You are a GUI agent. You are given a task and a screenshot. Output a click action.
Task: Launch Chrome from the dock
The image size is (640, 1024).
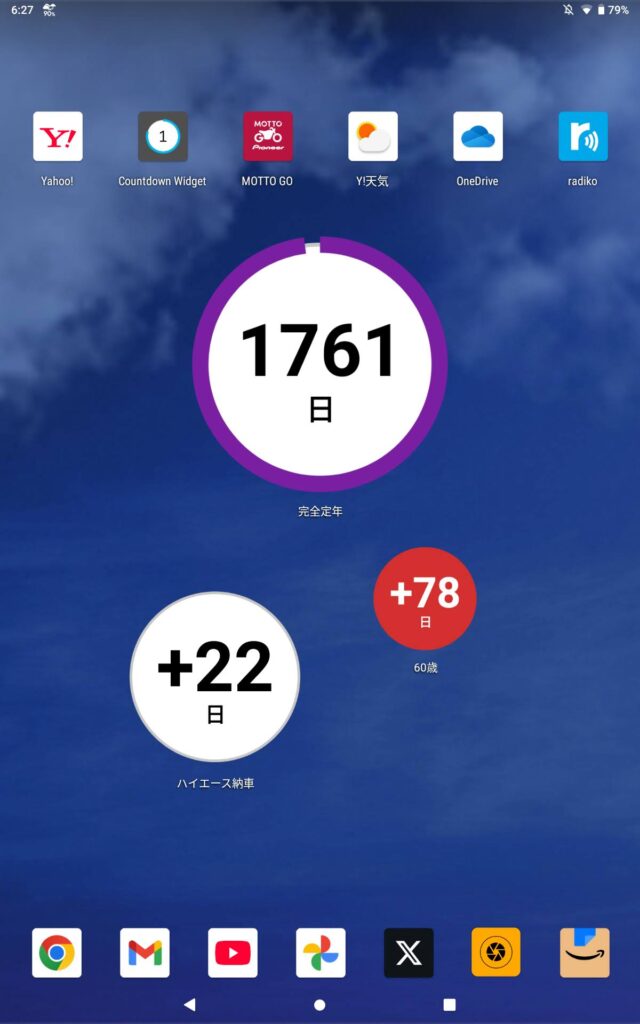click(57, 952)
